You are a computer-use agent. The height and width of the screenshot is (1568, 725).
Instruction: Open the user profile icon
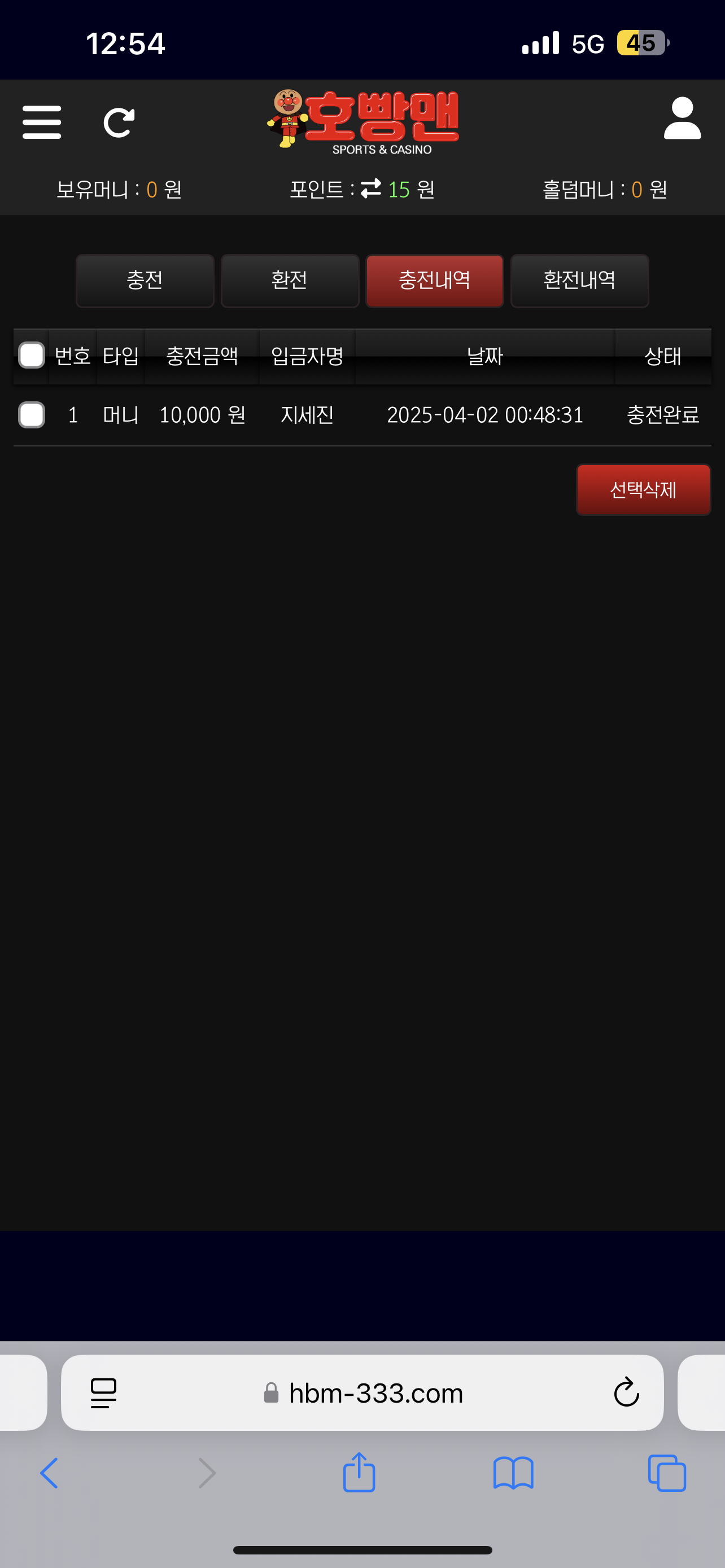coord(682,119)
